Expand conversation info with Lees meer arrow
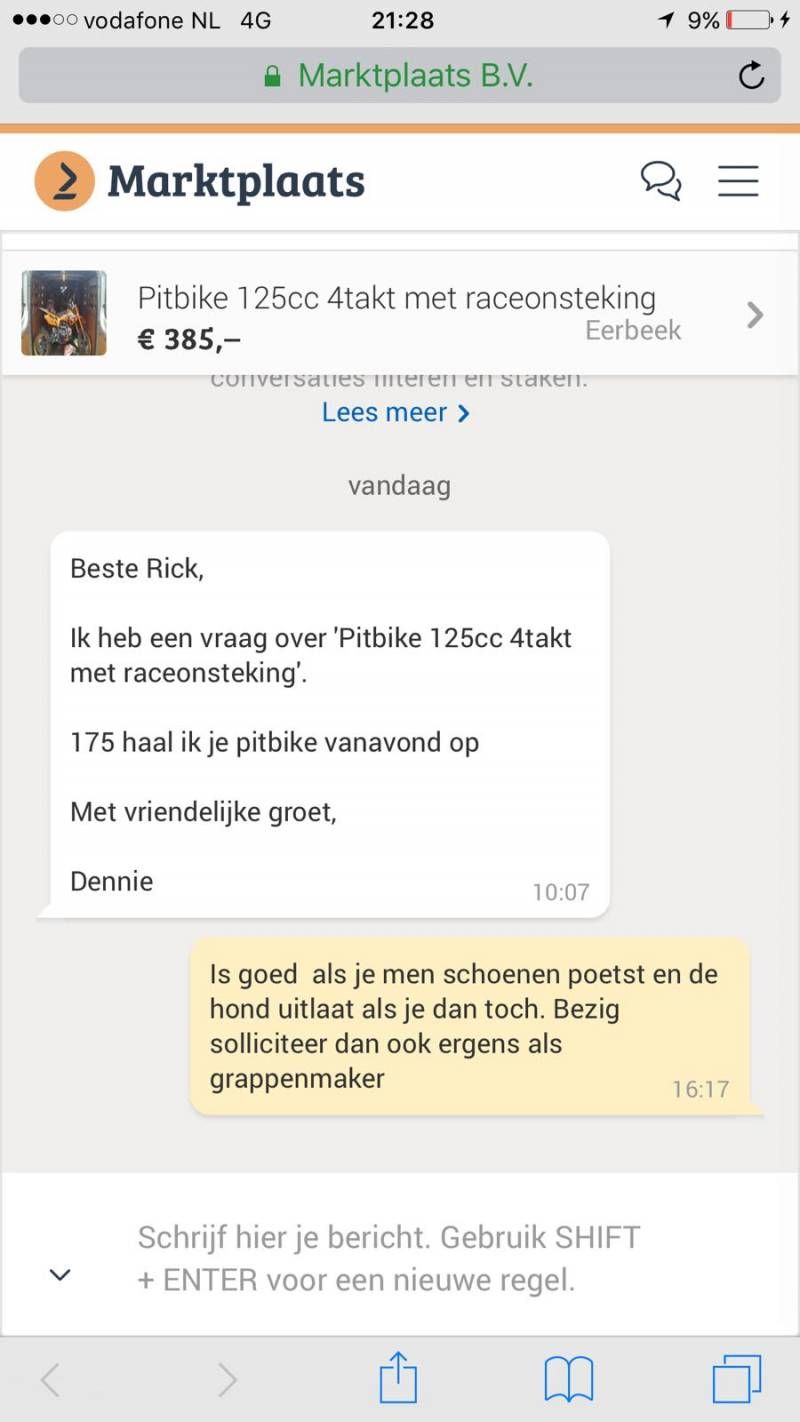This screenshot has height=1422, width=800. click(x=461, y=412)
